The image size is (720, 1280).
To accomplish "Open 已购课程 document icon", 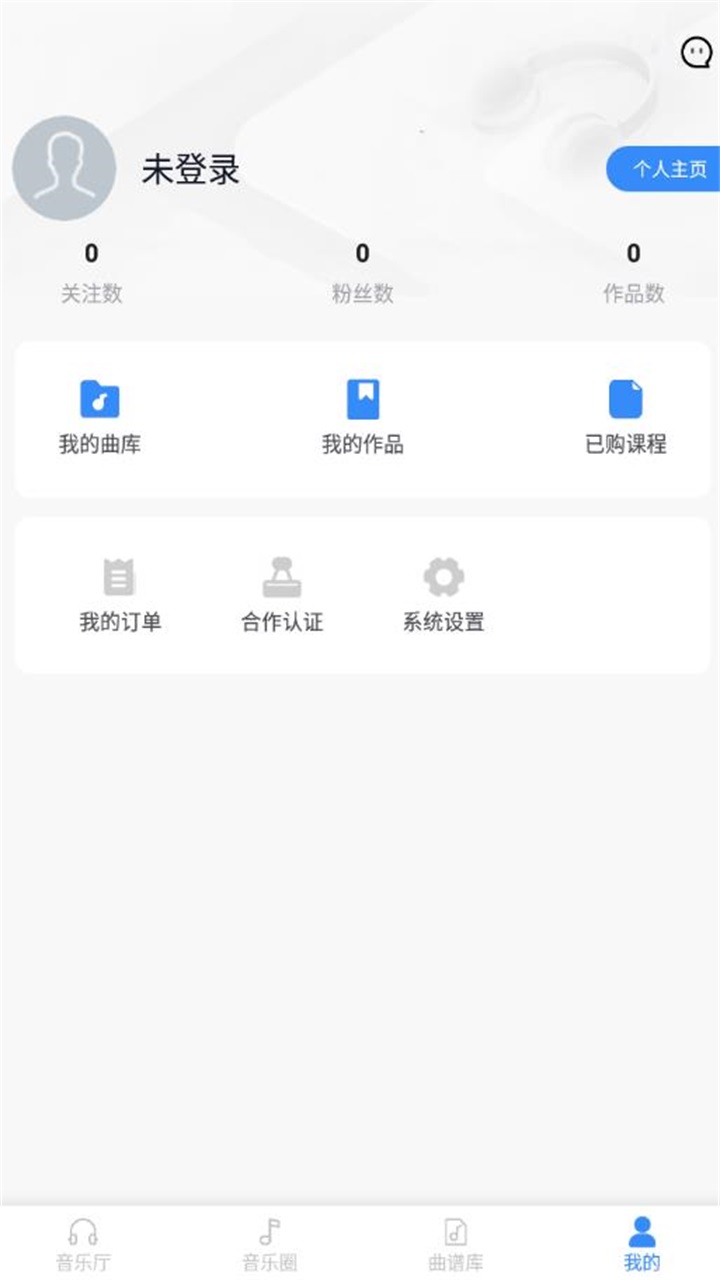I will coord(623,398).
